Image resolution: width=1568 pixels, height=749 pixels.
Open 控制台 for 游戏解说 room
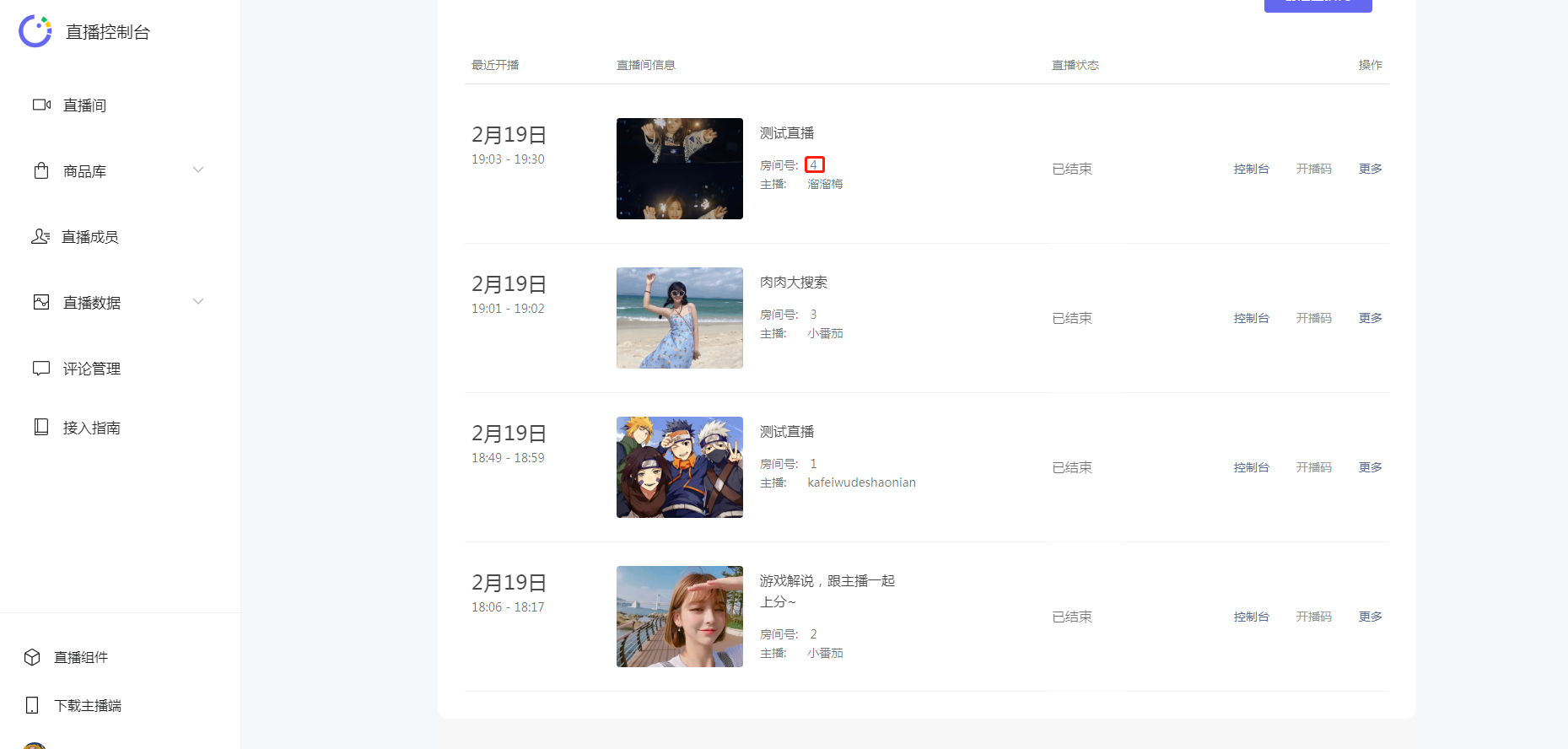(x=1251, y=617)
